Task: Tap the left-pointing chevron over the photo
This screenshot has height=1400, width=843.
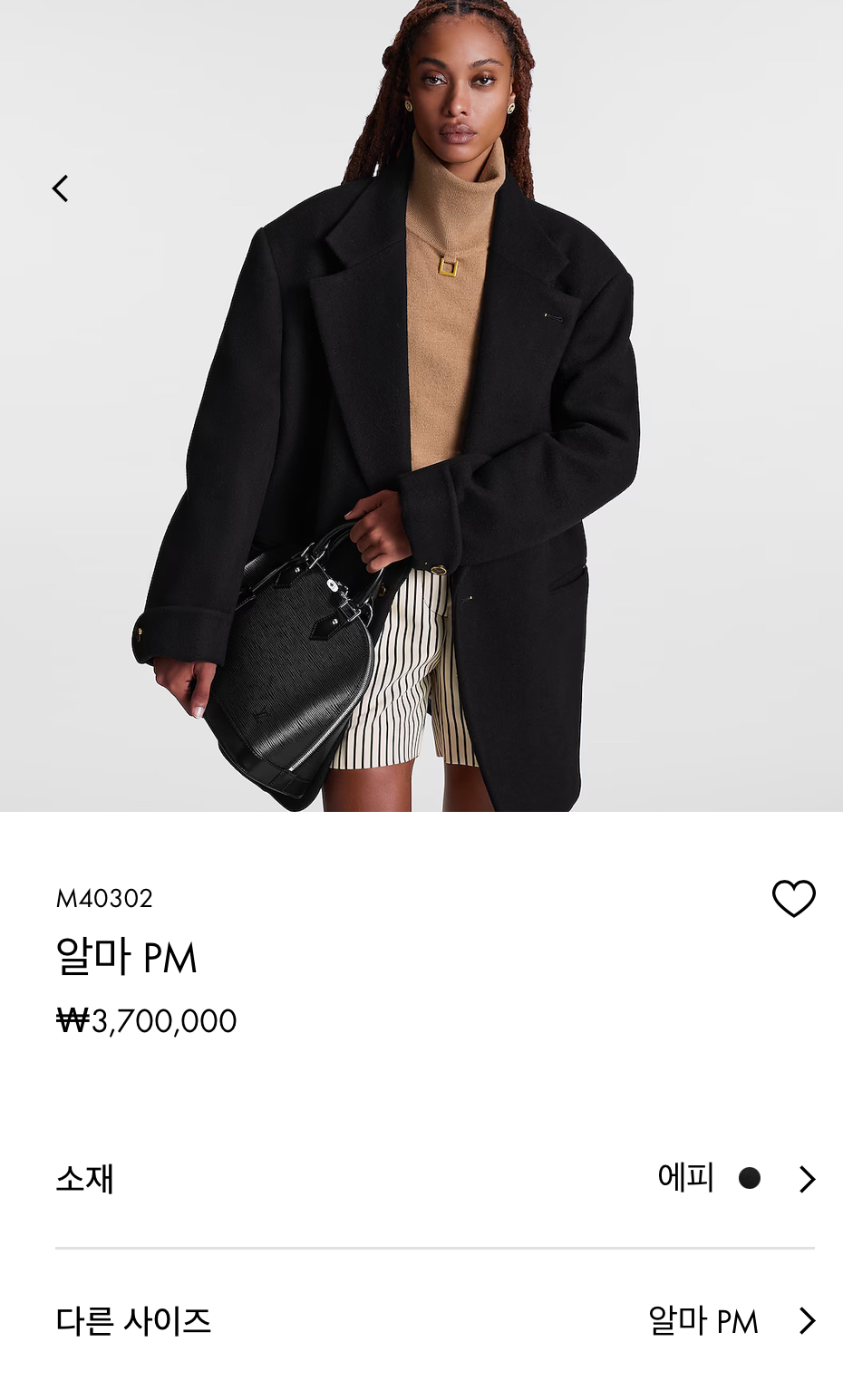Action: pyautogui.click(x=60, y=188)
